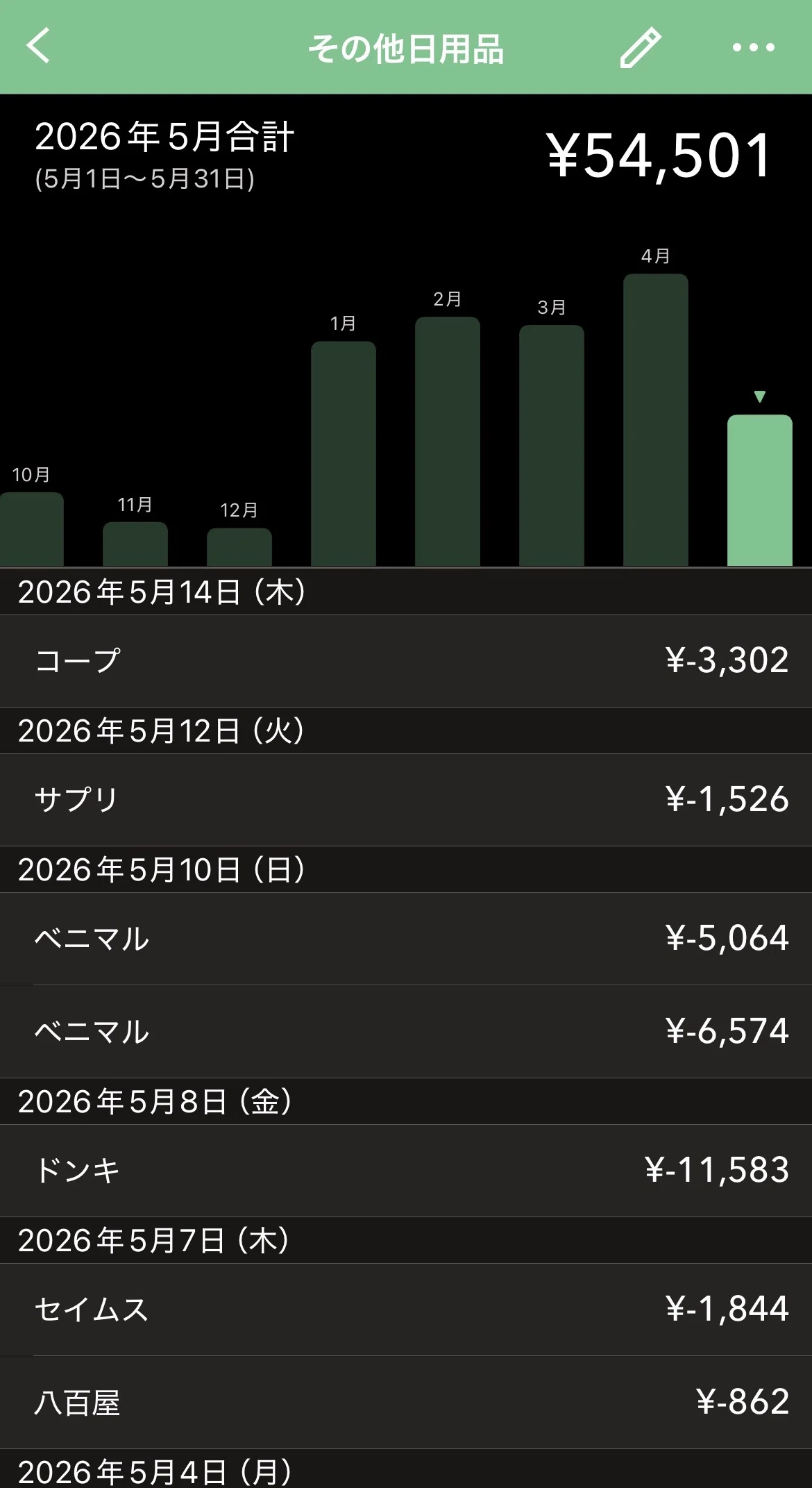This screenshot has height=1488, width=812.
Task: Open the ドンキ ¥-11,583 entry
Action: click(406, 1171)
